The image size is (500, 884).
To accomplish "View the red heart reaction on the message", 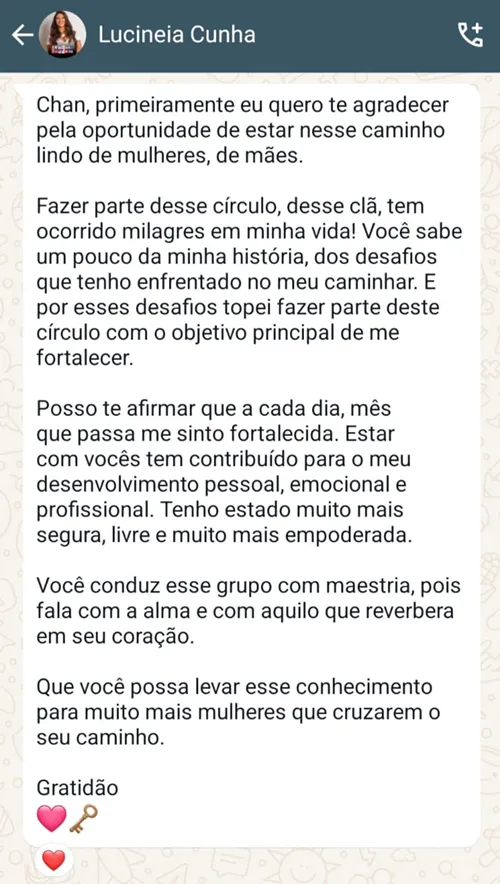I will 54,860.
